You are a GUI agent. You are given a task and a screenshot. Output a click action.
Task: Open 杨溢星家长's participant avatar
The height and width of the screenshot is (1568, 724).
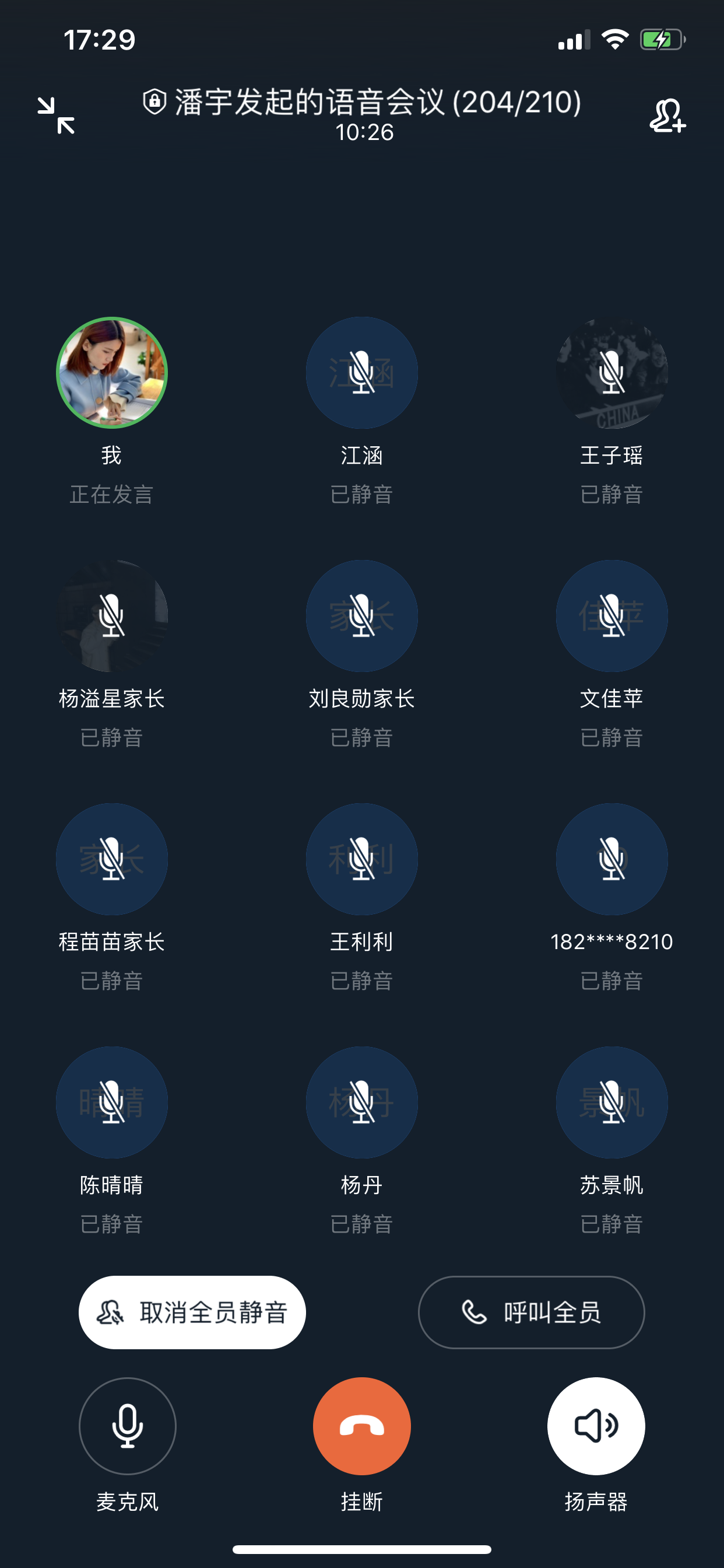pyautogui.click(x=112, y=616)
